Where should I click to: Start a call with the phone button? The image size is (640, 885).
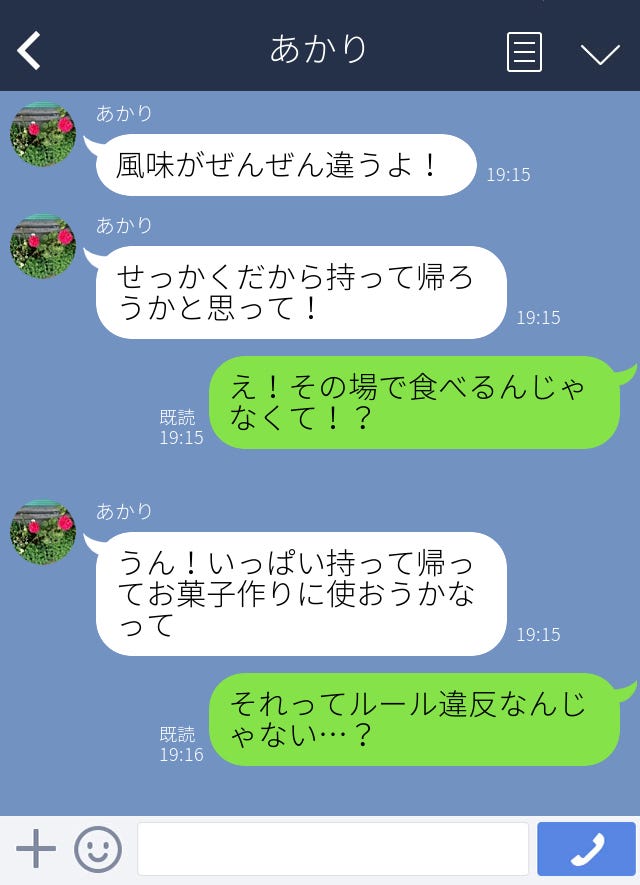[586, 849]
